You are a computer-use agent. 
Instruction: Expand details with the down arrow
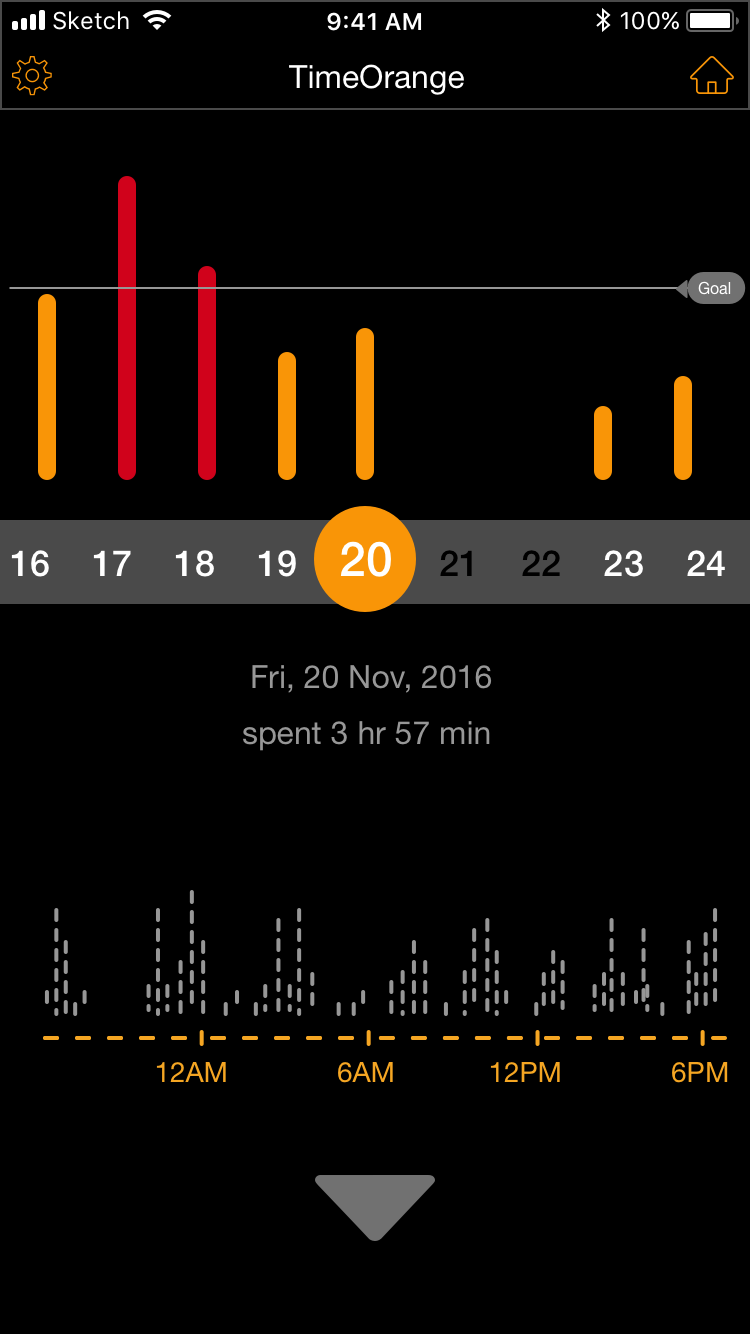point(375,1205)
